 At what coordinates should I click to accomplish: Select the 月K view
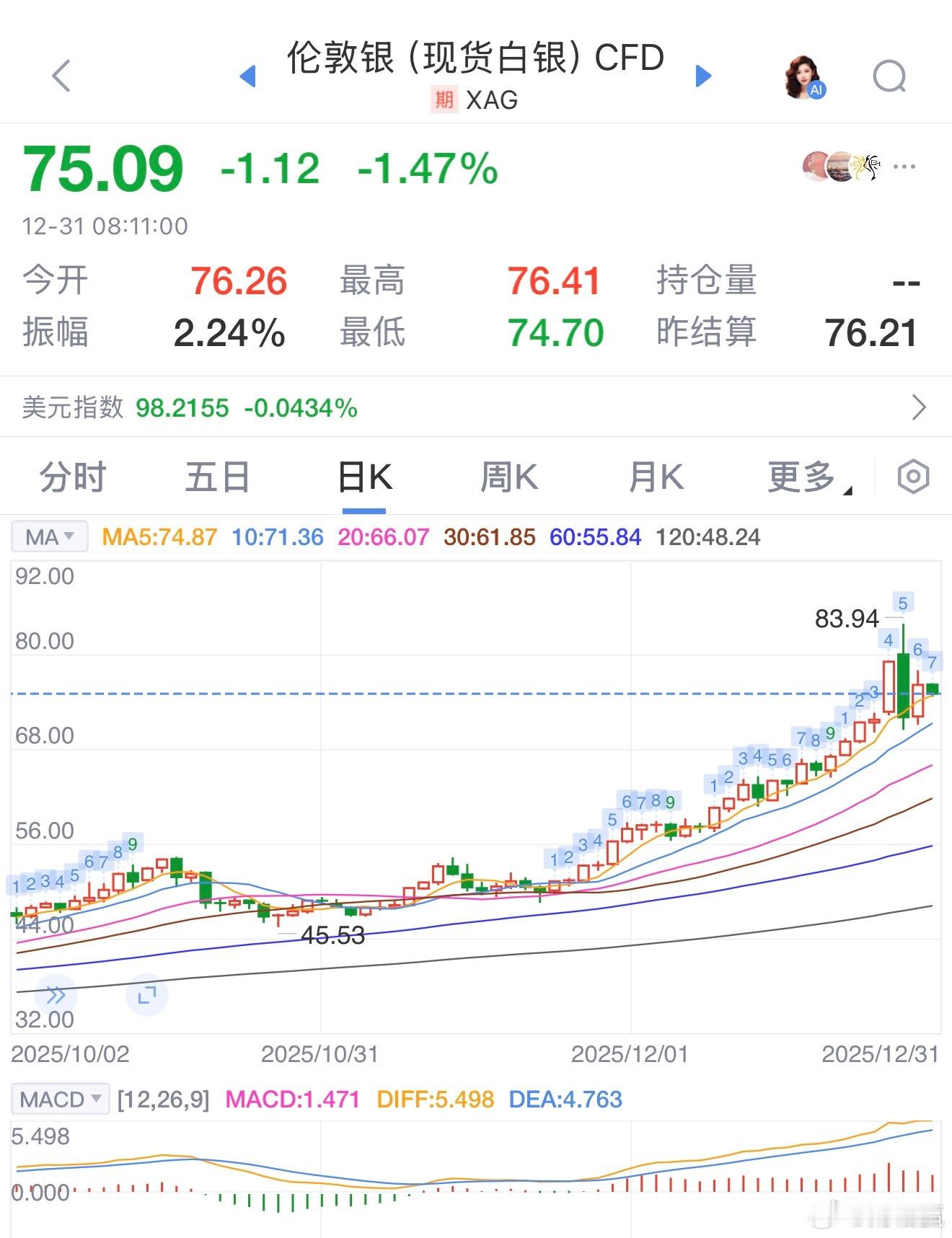coord(653,477)
